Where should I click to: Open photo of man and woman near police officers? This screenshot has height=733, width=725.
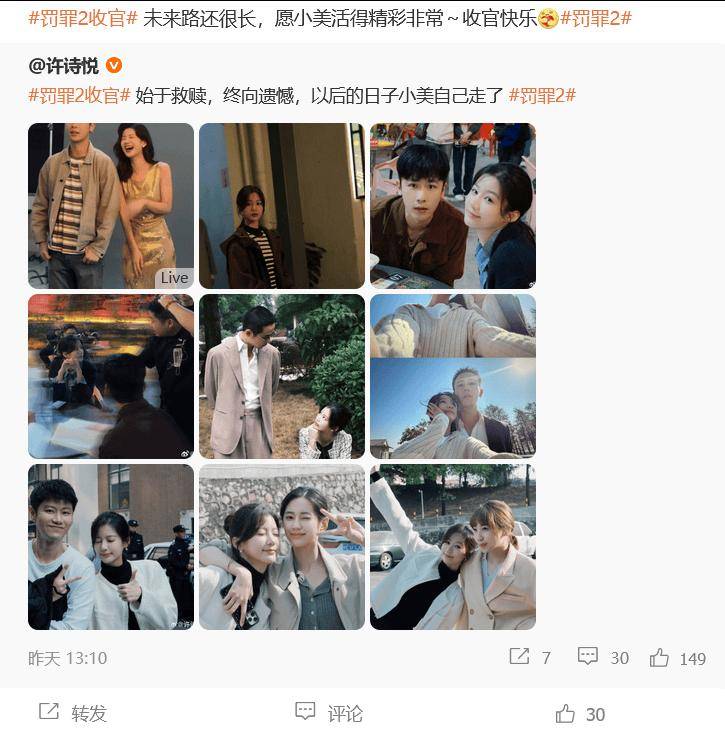(111, 547)
